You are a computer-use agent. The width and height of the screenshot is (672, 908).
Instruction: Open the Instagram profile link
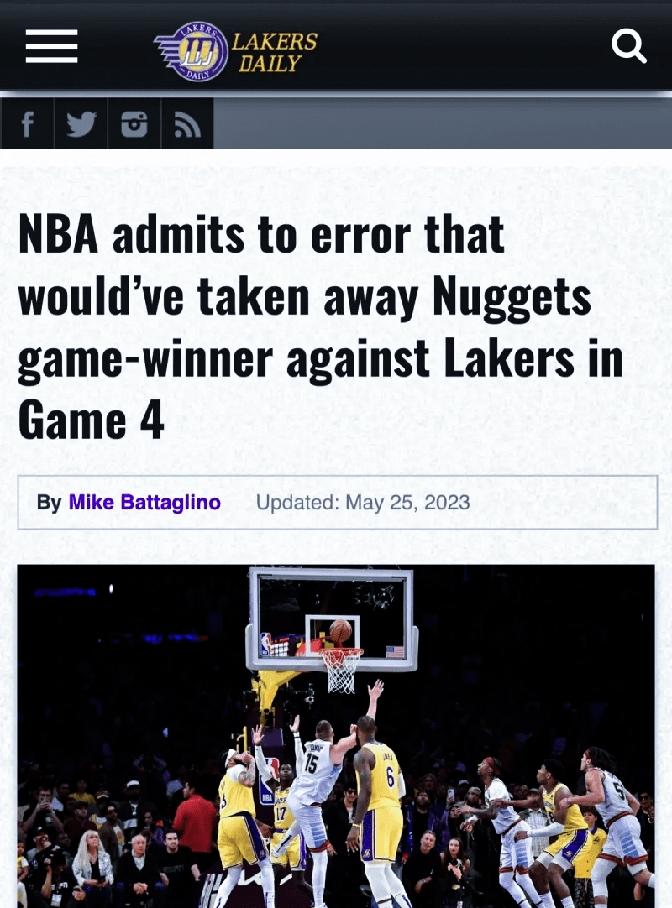[x=135, y=124]
